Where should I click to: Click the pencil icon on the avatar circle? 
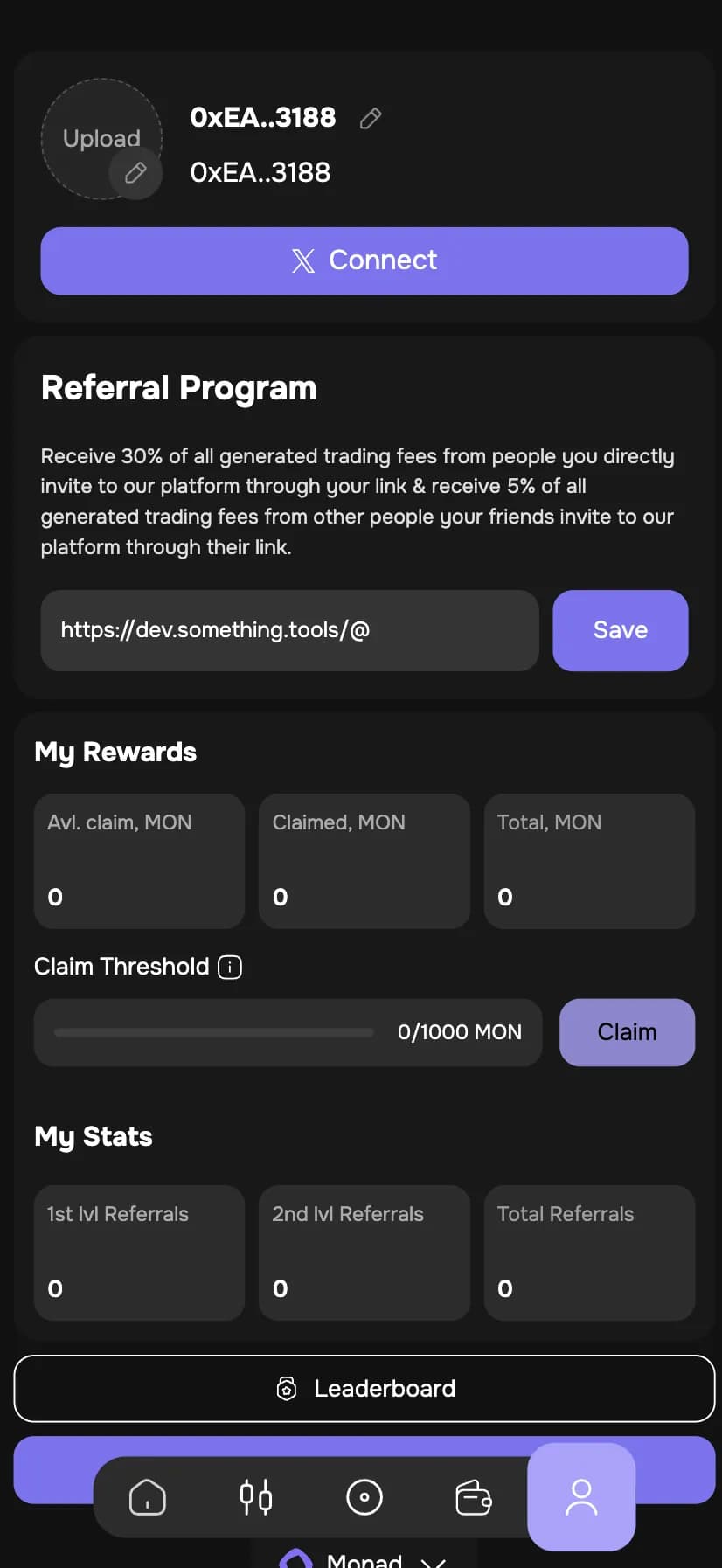[x=136, y=174]
